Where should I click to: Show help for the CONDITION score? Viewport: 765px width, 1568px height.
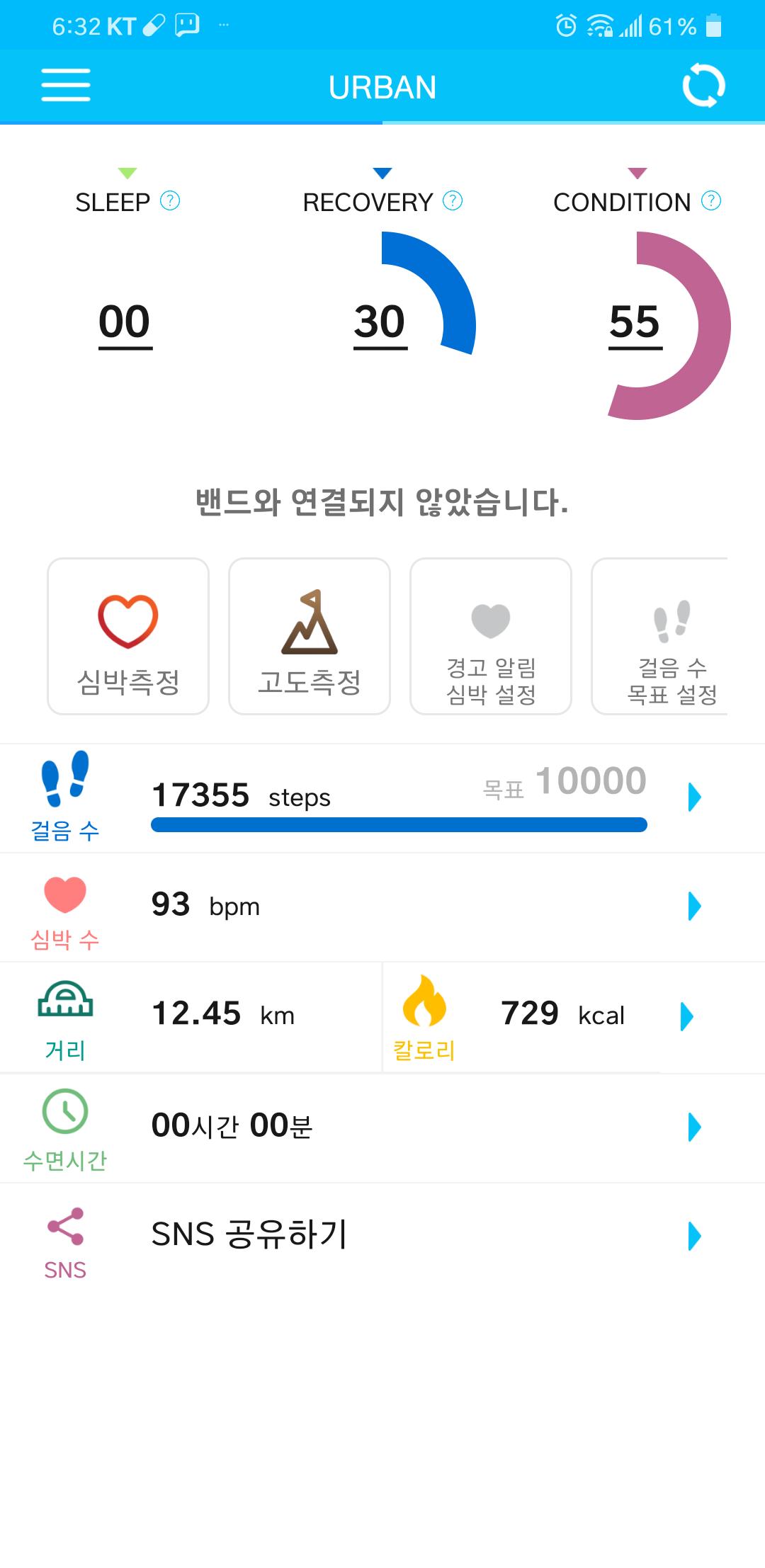click(711, 201)
